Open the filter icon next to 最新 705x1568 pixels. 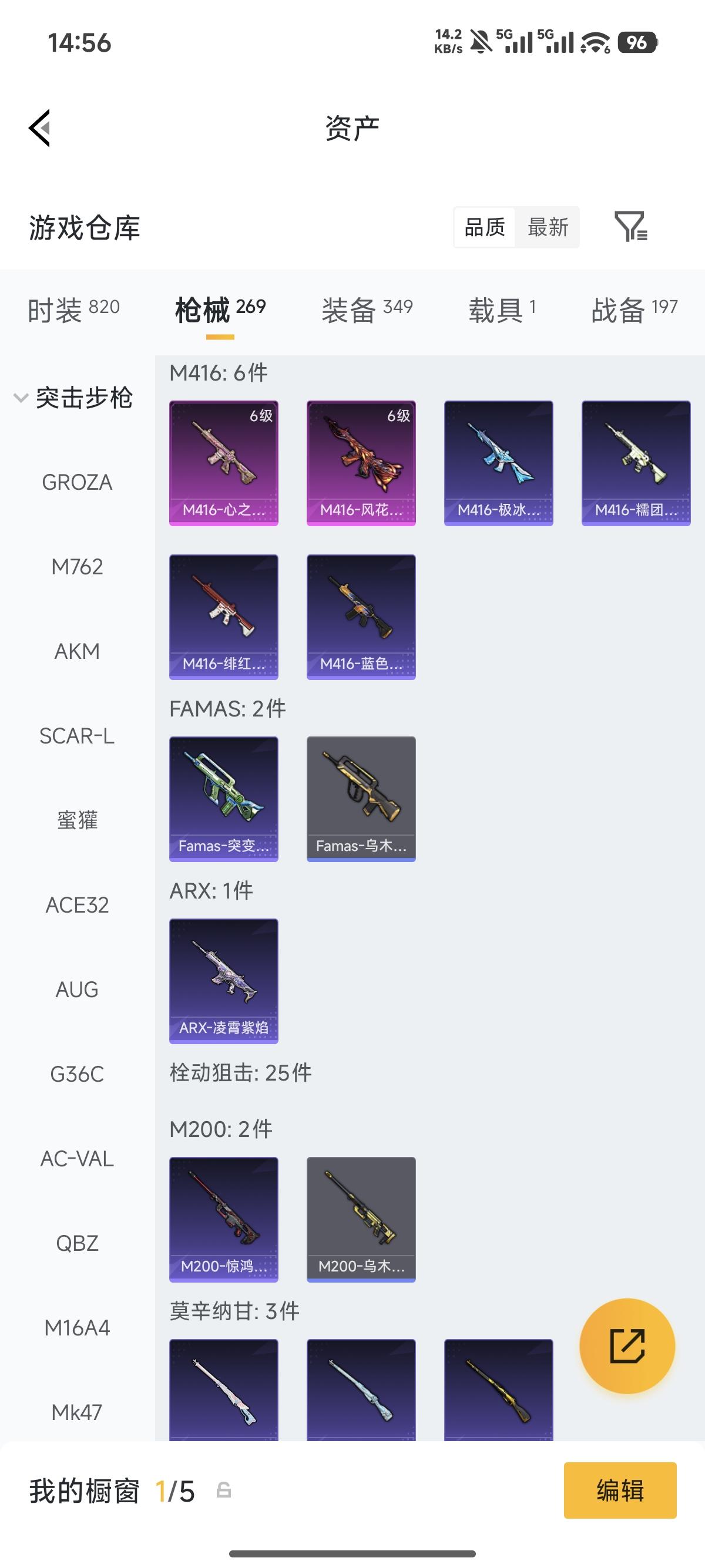pyautogui.click(x=631, y=227)
